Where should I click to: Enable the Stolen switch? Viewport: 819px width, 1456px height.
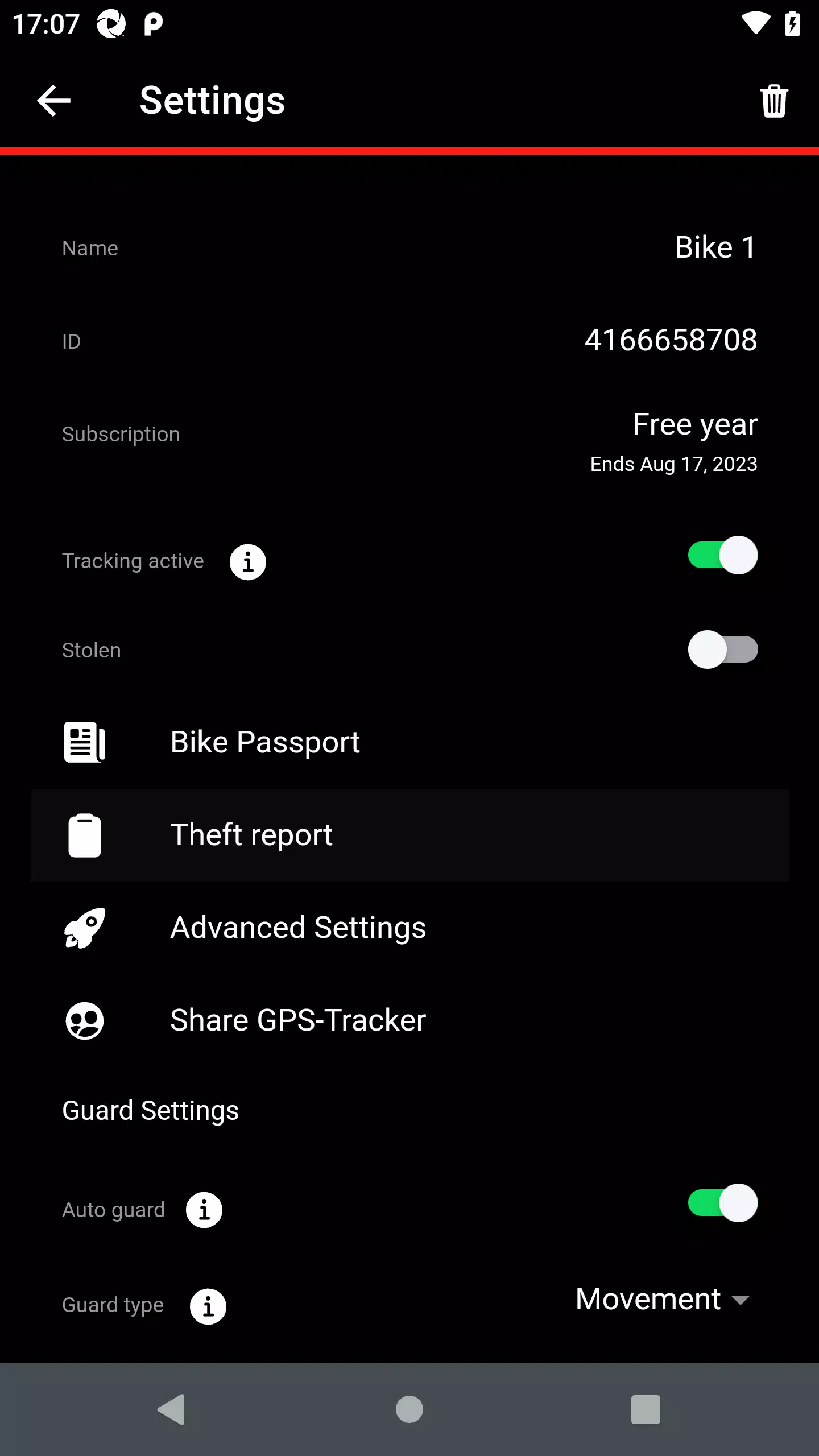[722, 649]
